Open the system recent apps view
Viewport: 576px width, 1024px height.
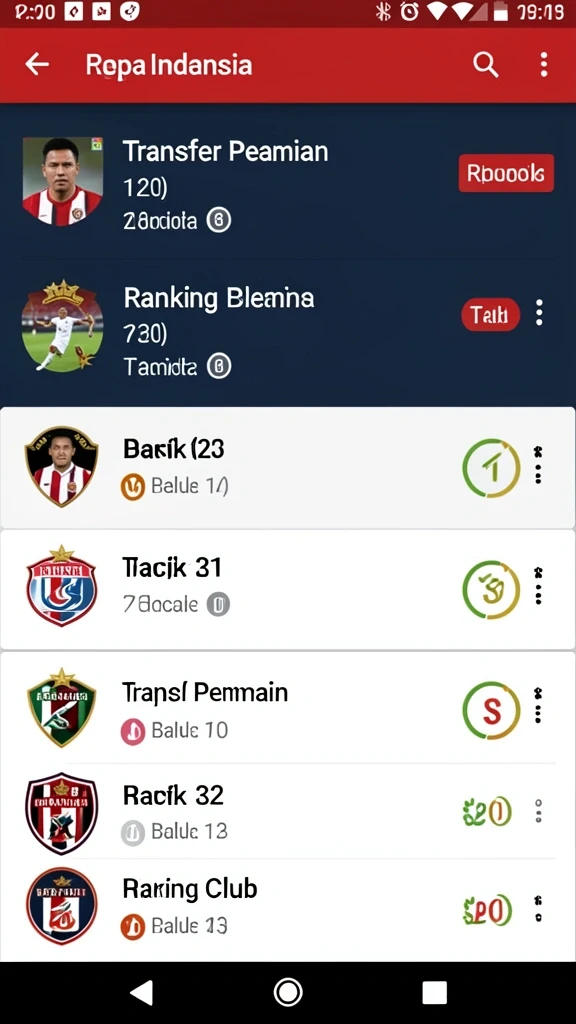(434, 993)
